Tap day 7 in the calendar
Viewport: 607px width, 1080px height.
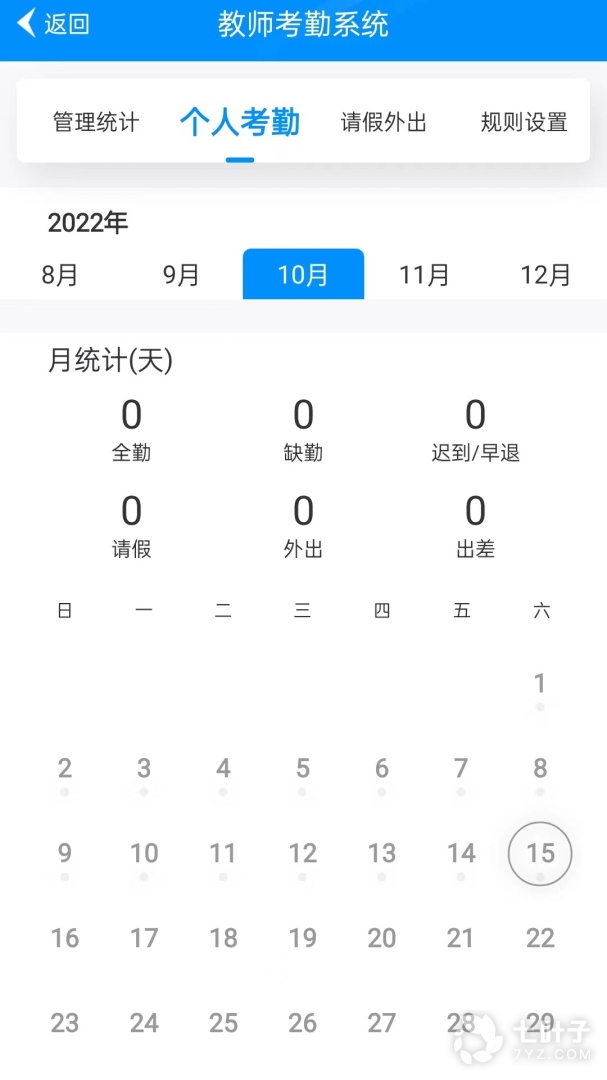point(461,769)
